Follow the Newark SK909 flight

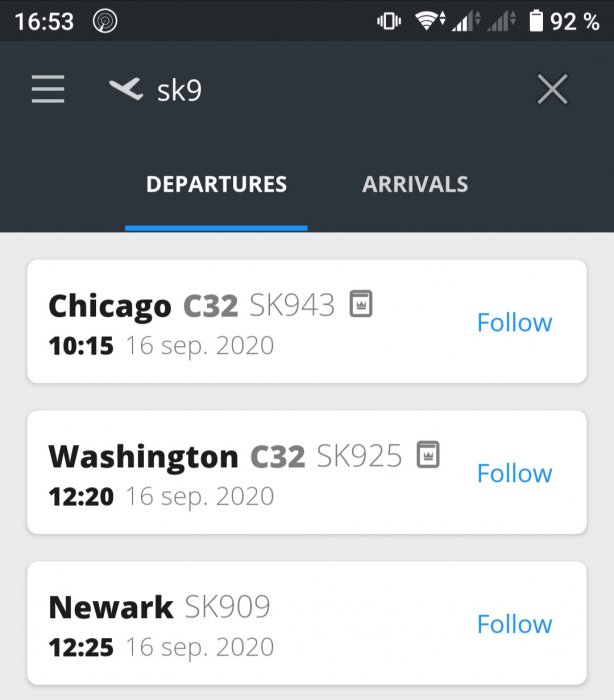[x=514, y=624]
